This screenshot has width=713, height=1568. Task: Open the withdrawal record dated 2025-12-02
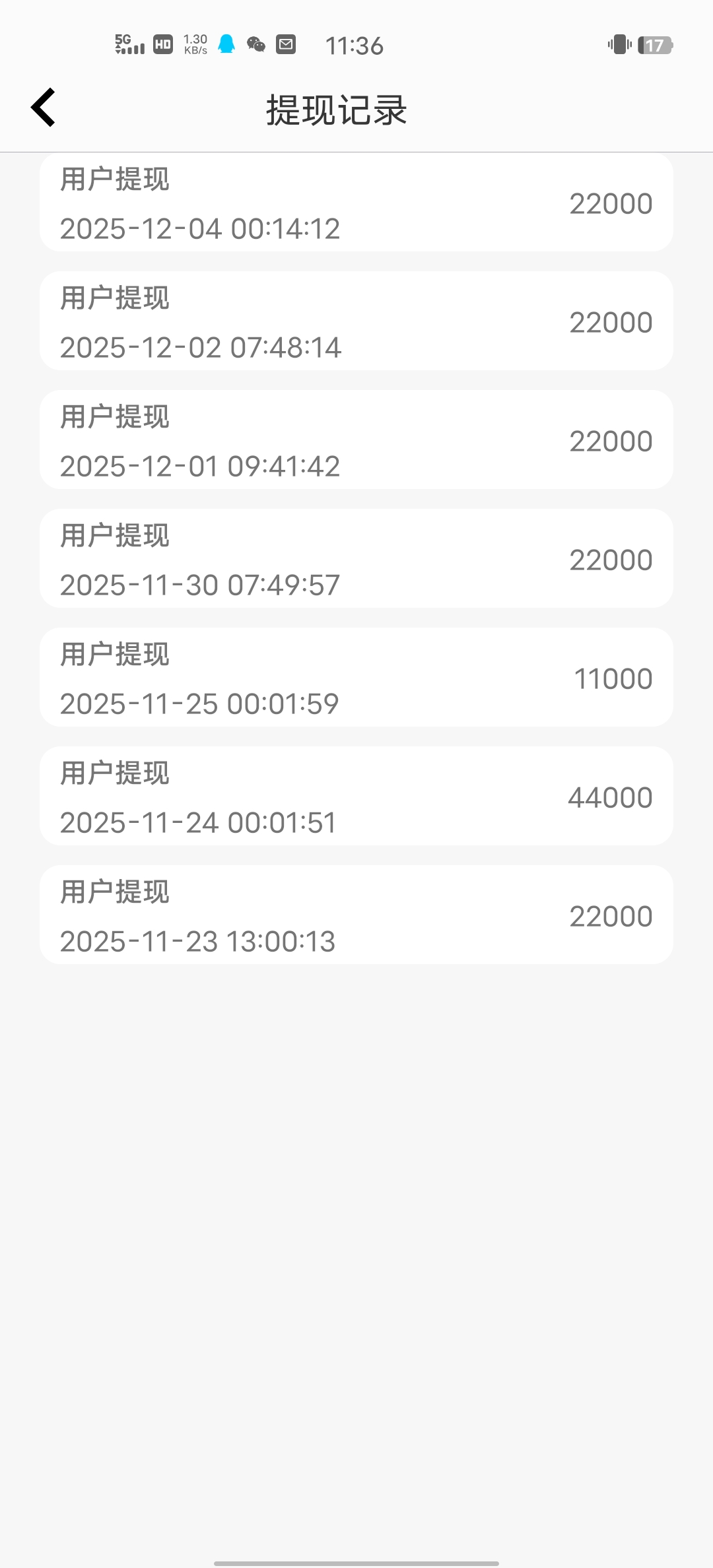click(356, 321)
